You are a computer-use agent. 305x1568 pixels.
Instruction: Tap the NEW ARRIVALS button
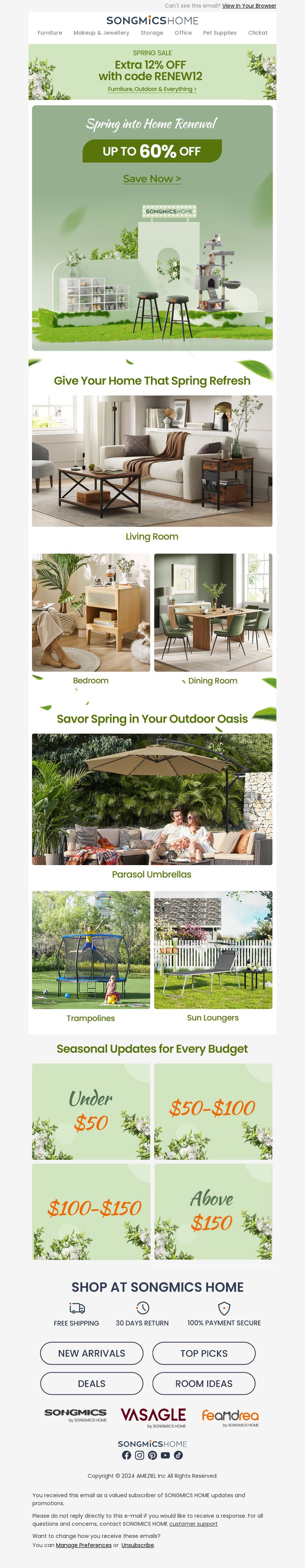[x=91, y=1353]
